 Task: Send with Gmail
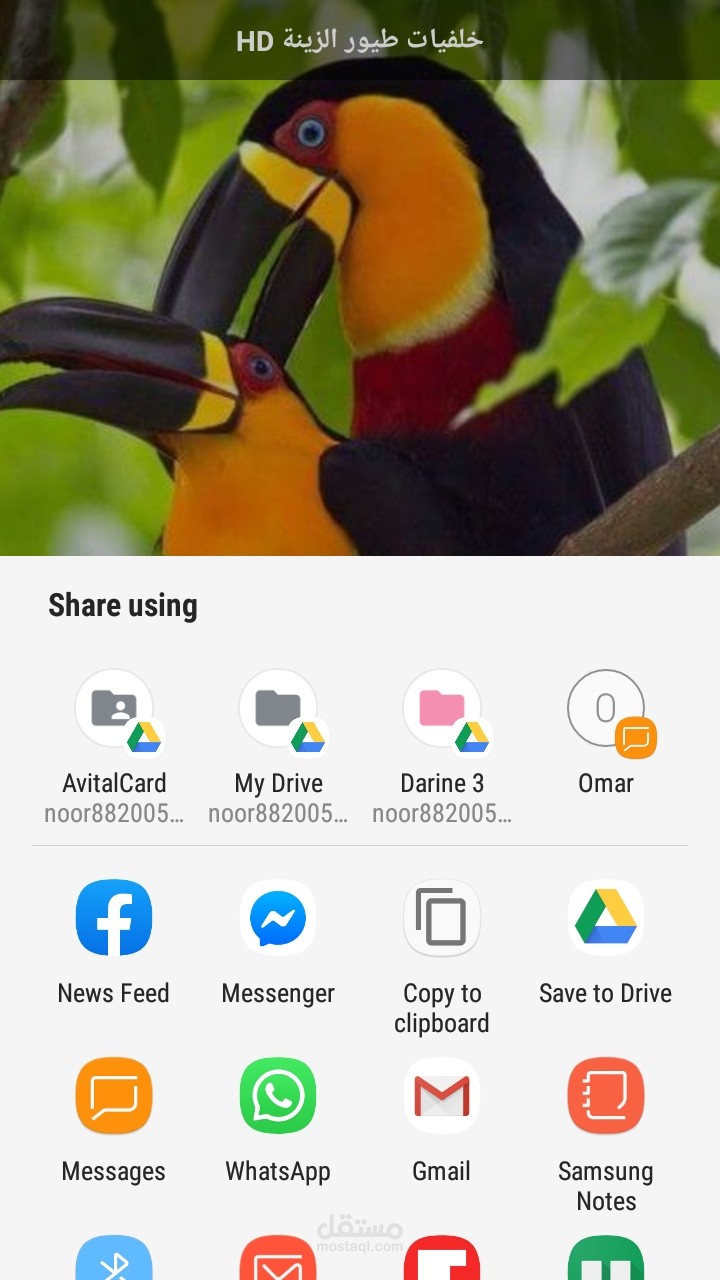[442, 1096]
